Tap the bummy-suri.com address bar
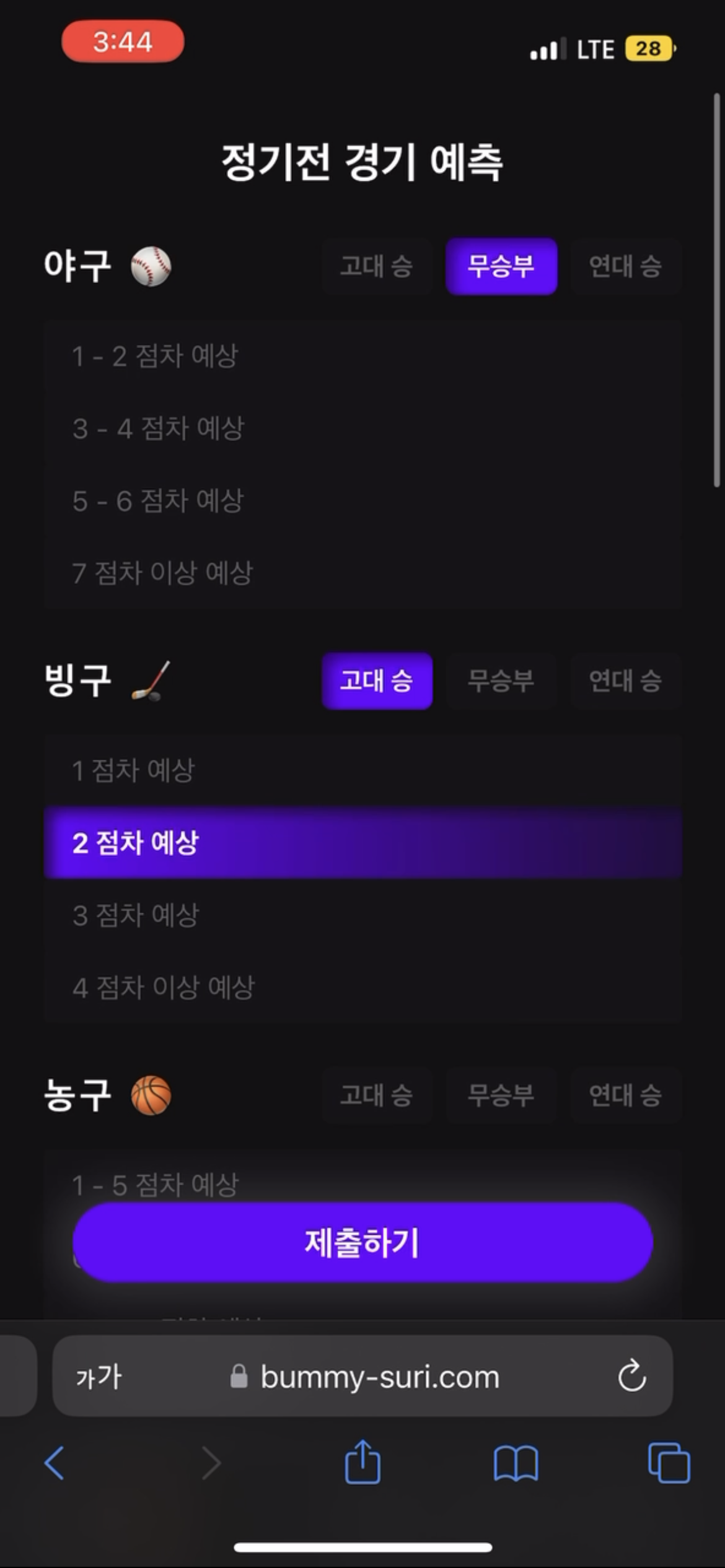 point(362,1376)
